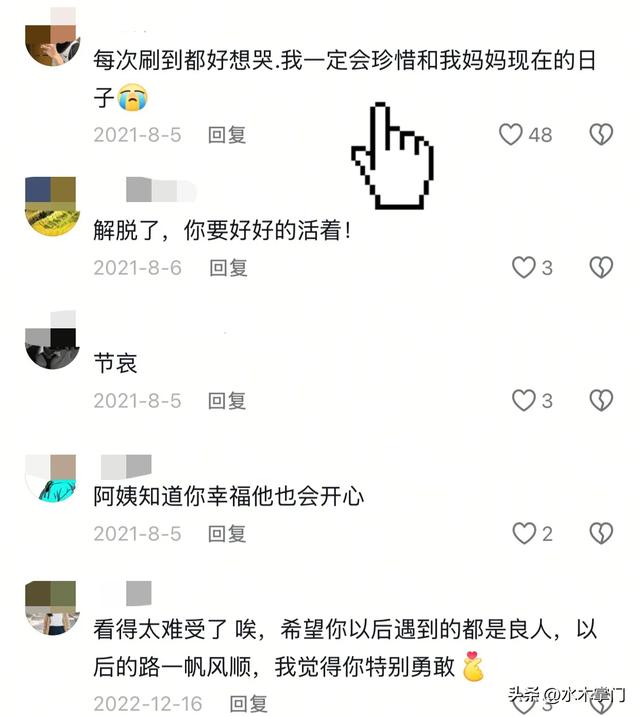640x717 pixels.
Task: Open the avatar beside 解脱了，你要好好的活着！
Action: [x=51, y=206]
